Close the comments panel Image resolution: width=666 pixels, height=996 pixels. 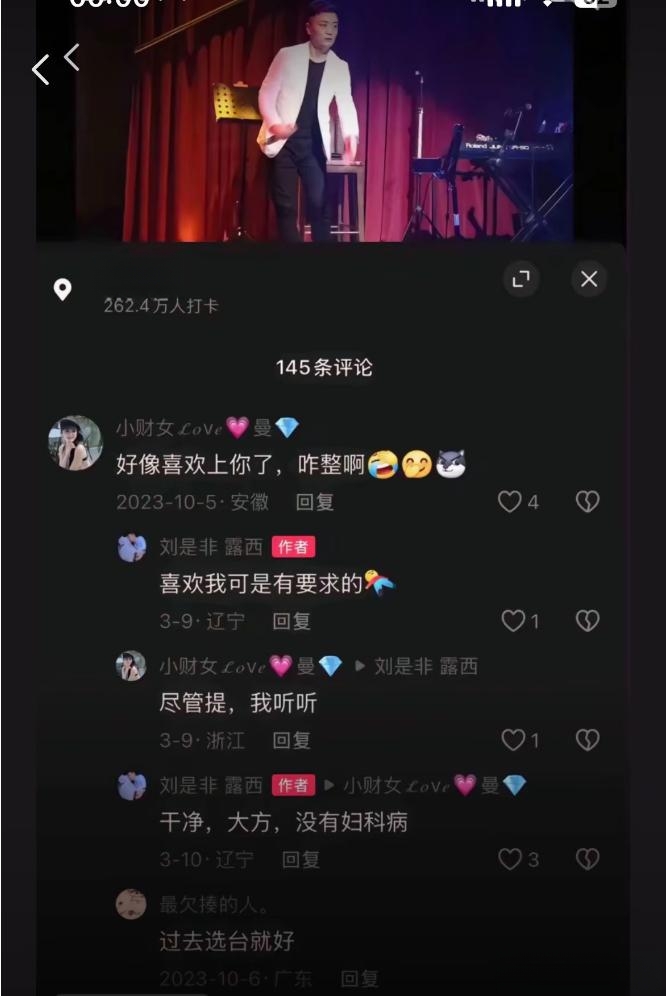[589, 280]
